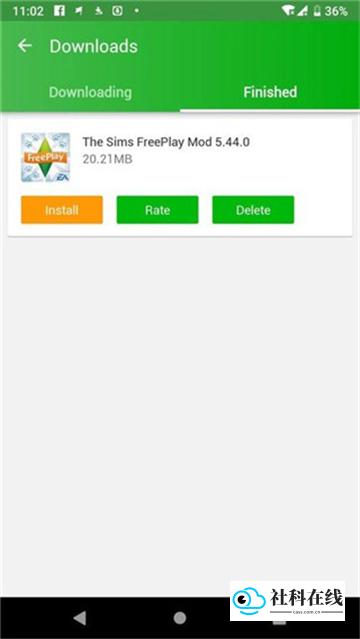Viewport: 360px width, 639px height.
Task: Delete the downloaded Sims FreePlay file
Action: point(253,210)
